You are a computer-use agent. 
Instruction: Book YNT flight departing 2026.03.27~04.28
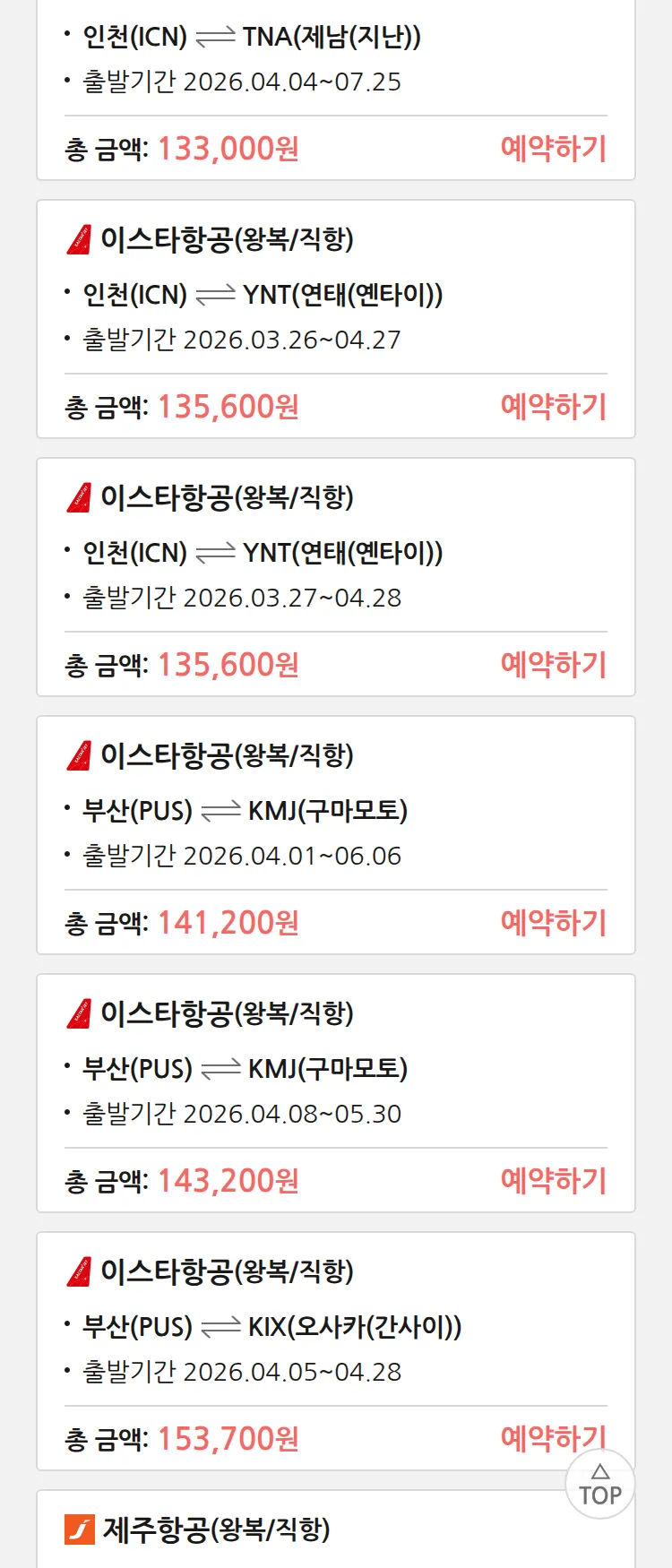553,665
